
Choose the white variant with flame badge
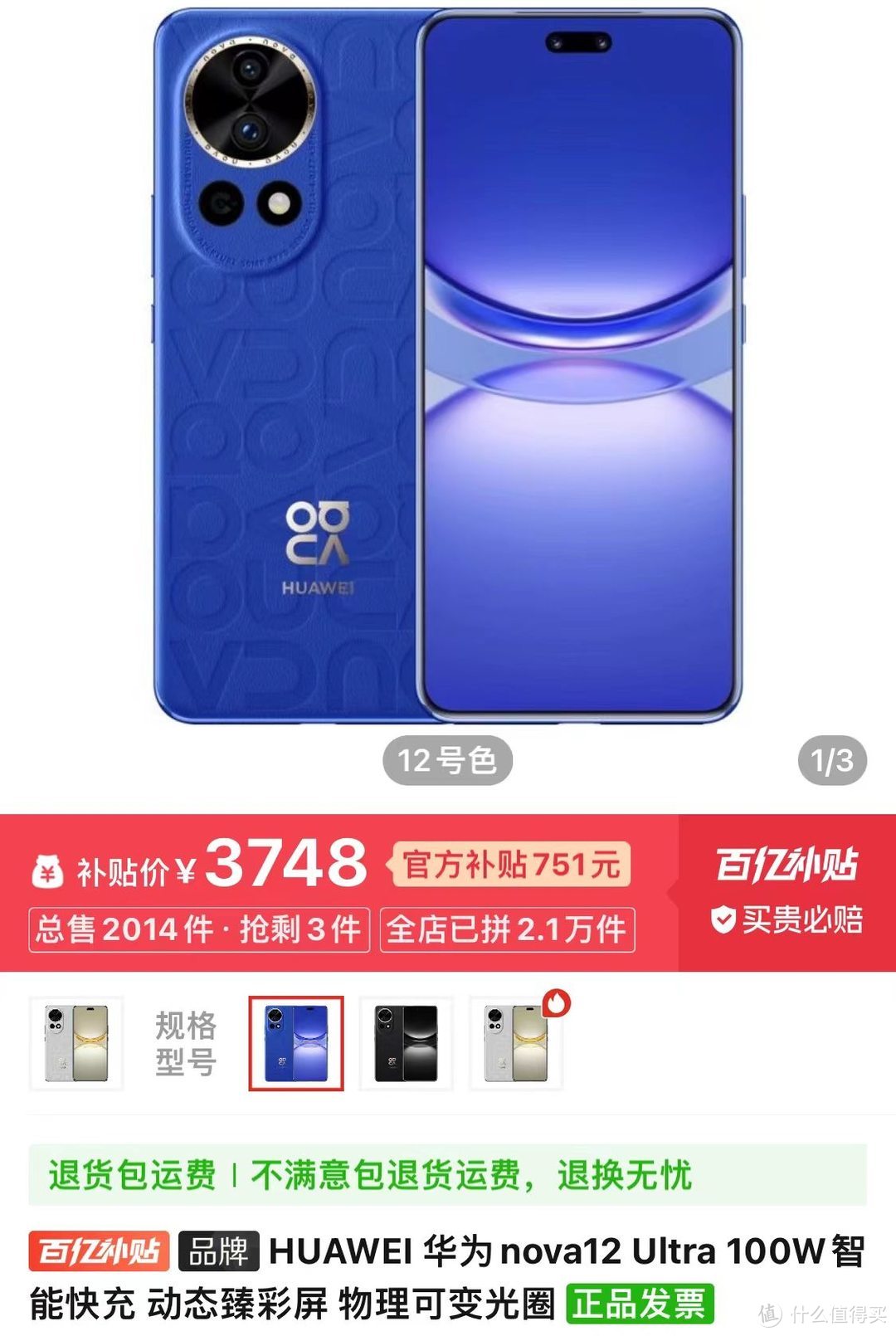click(515, 1043)
